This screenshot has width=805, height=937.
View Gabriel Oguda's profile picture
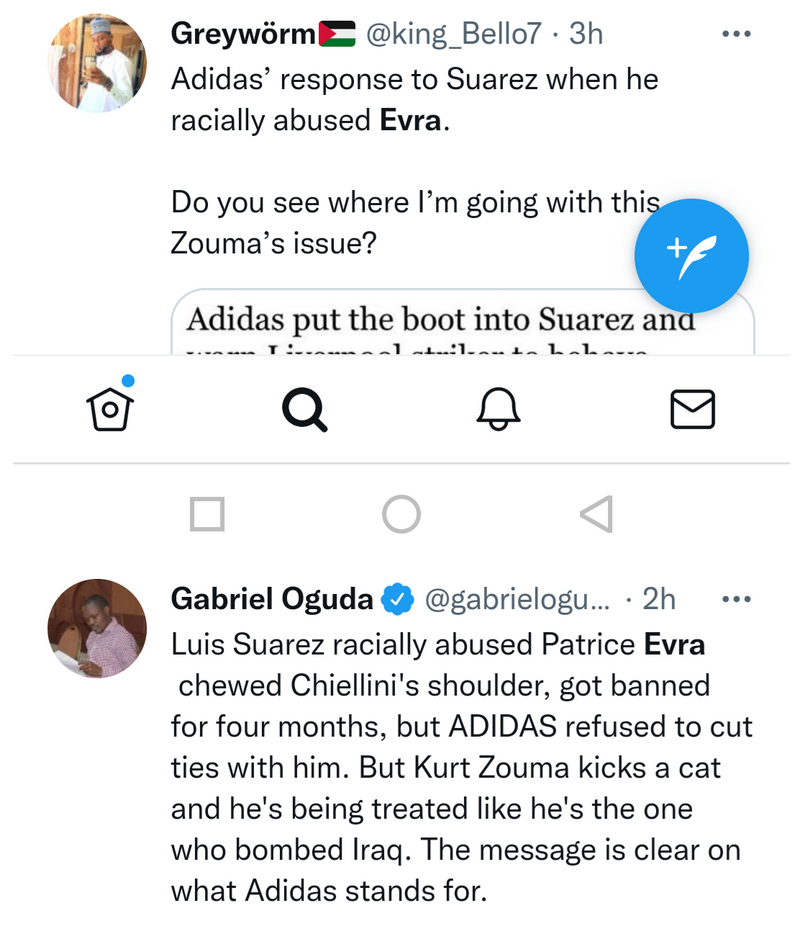click(x=97, y=629)
